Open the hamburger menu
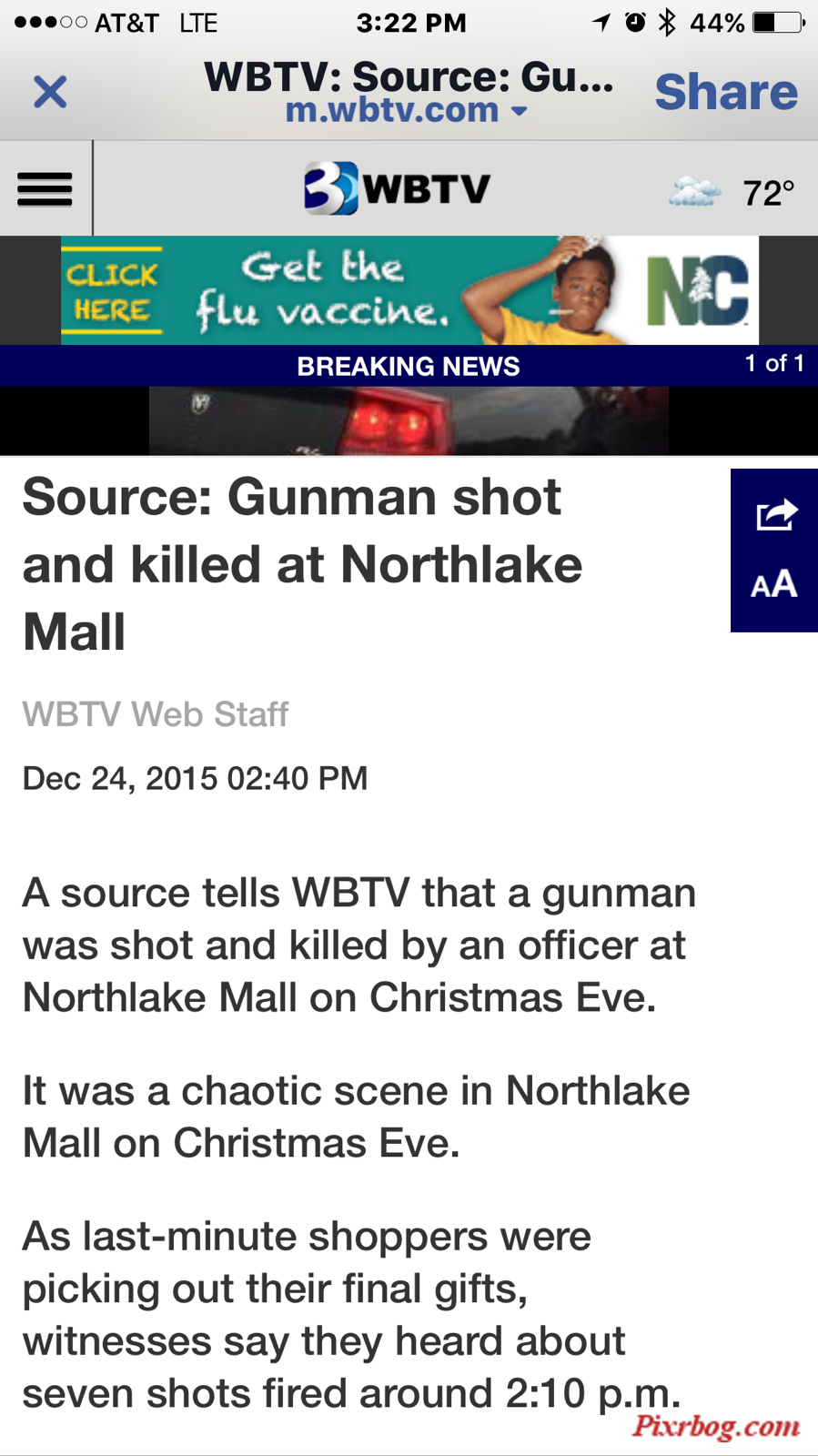The image size is (818, 1456). [45, 189]
